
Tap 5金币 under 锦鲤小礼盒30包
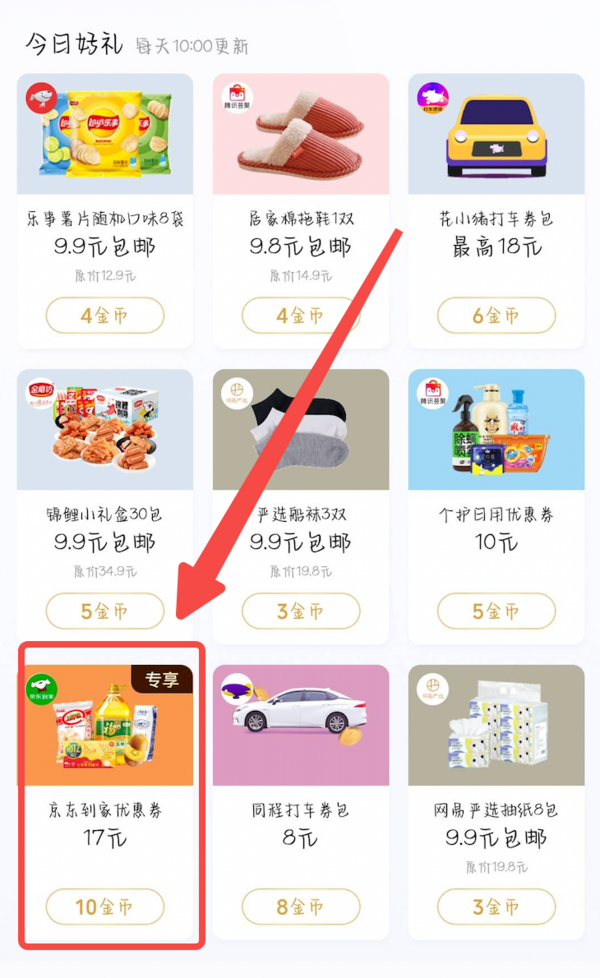(x=105, y=611)
